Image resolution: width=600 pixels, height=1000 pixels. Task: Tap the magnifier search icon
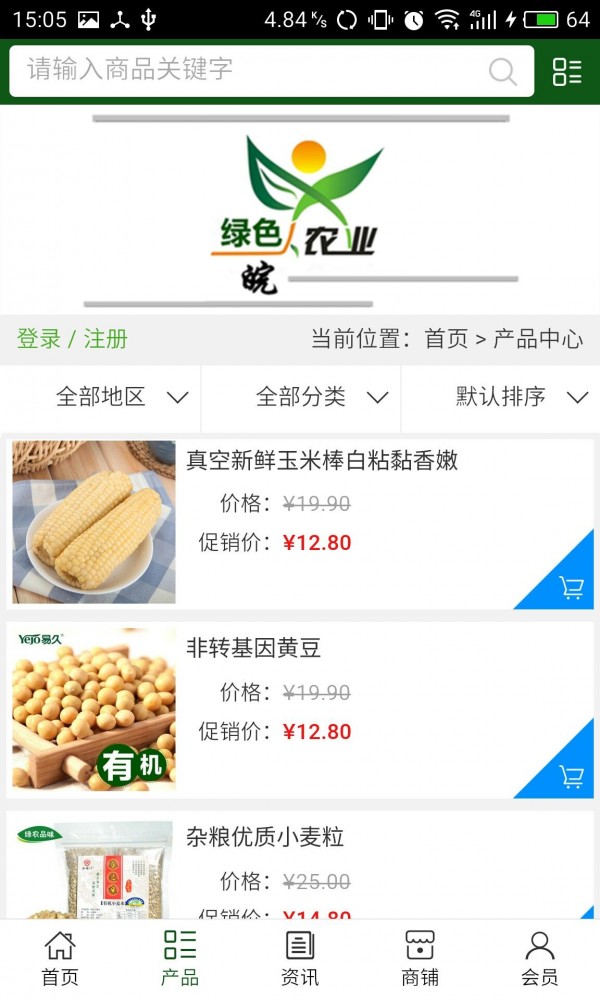point(503,71)
